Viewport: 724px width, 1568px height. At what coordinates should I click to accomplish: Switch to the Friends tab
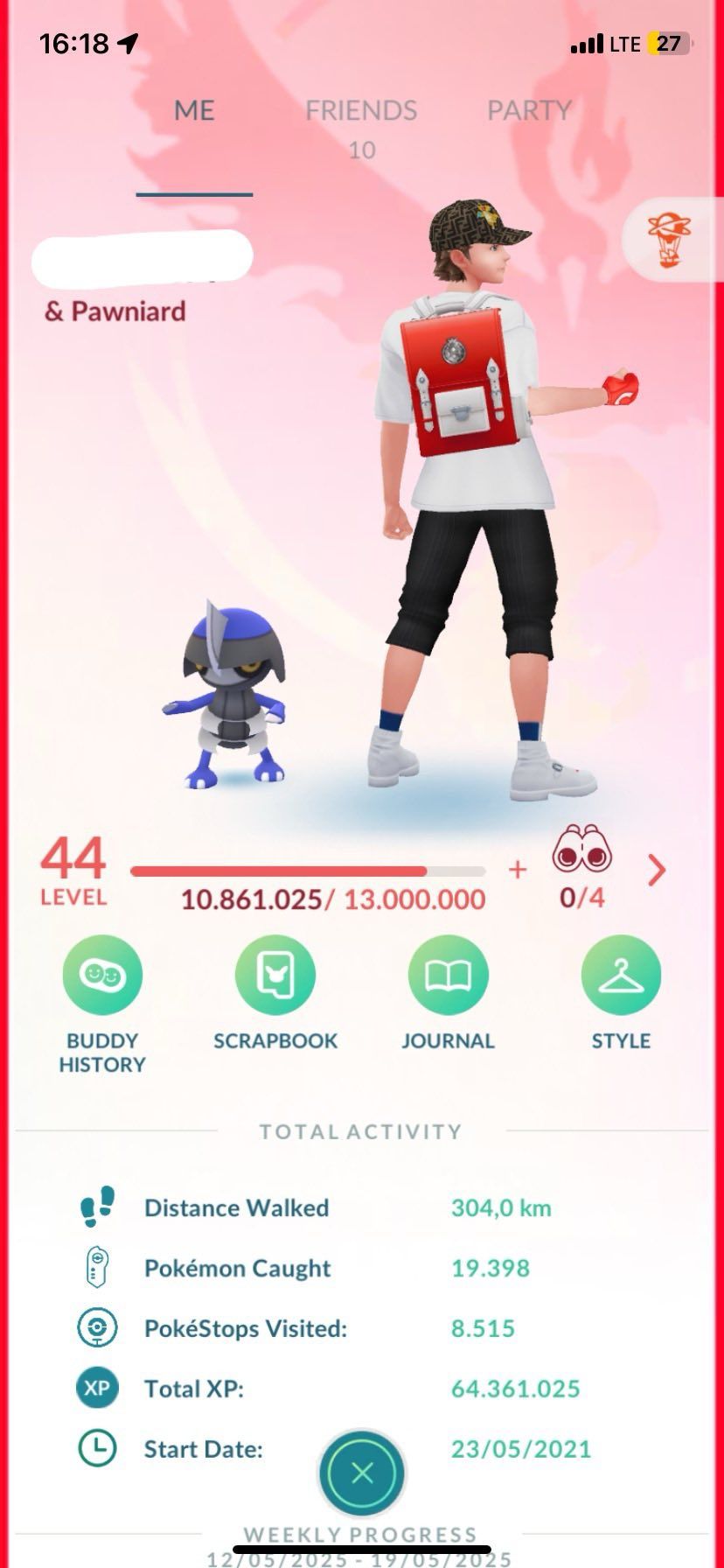[360, 111]
